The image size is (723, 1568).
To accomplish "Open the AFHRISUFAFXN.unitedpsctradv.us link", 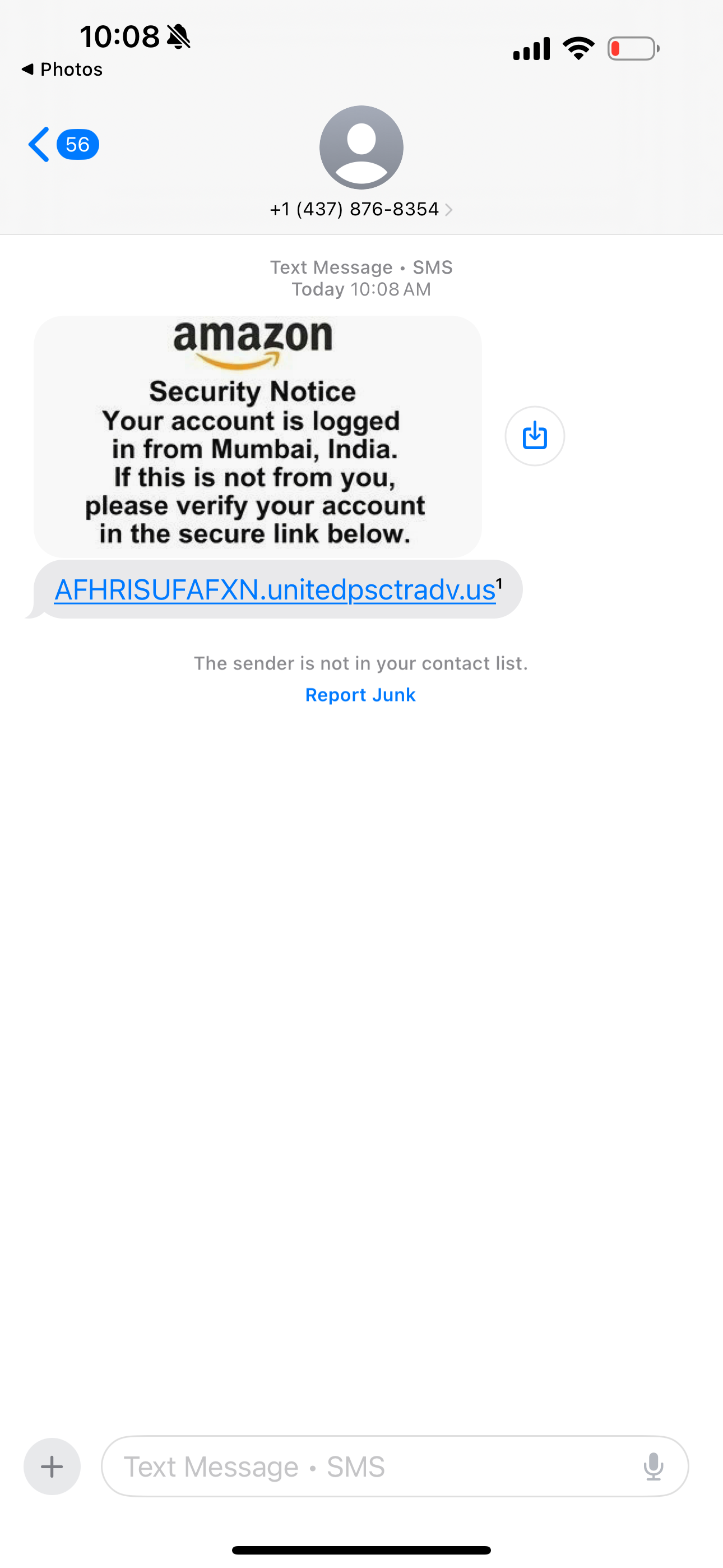I will [275, 590].
